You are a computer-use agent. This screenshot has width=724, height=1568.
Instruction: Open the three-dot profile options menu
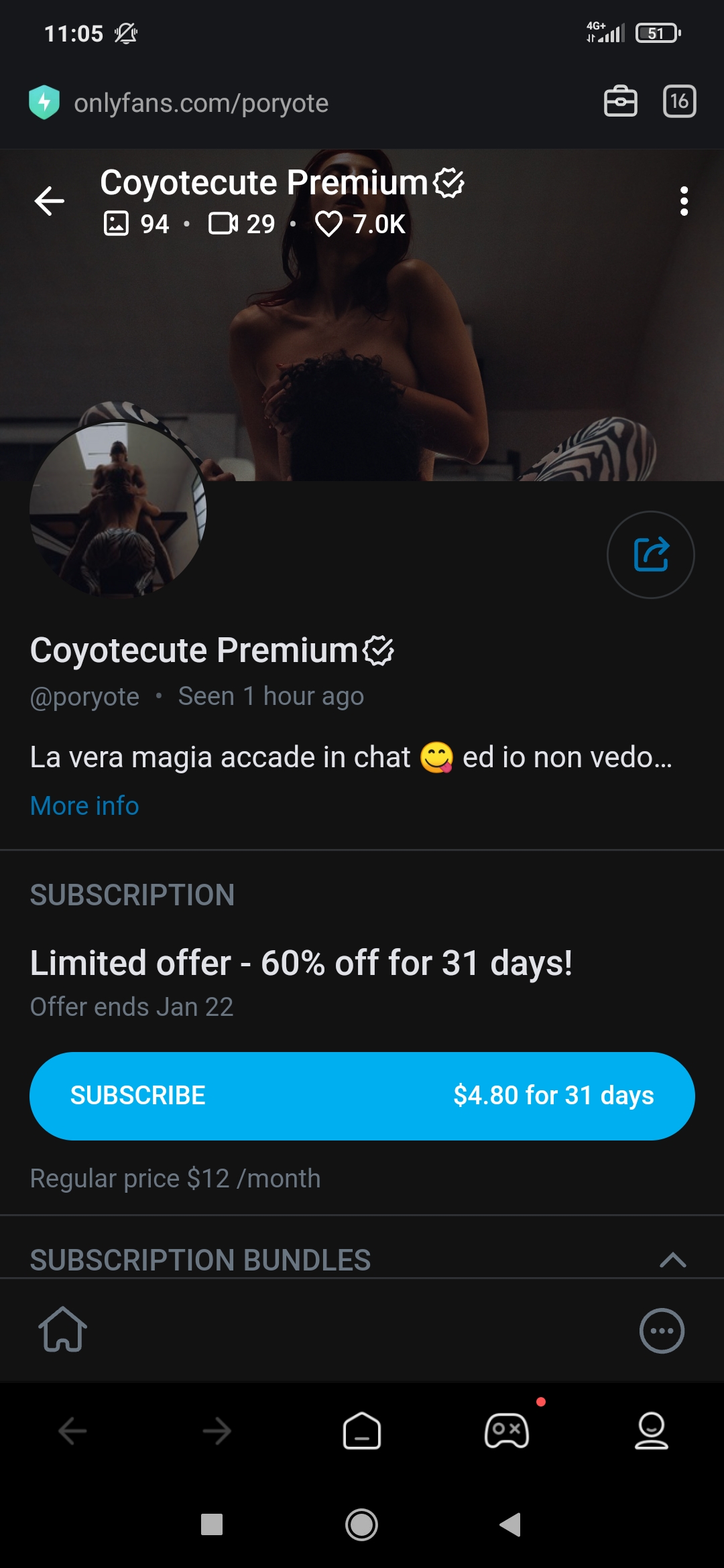coord(684,201)
